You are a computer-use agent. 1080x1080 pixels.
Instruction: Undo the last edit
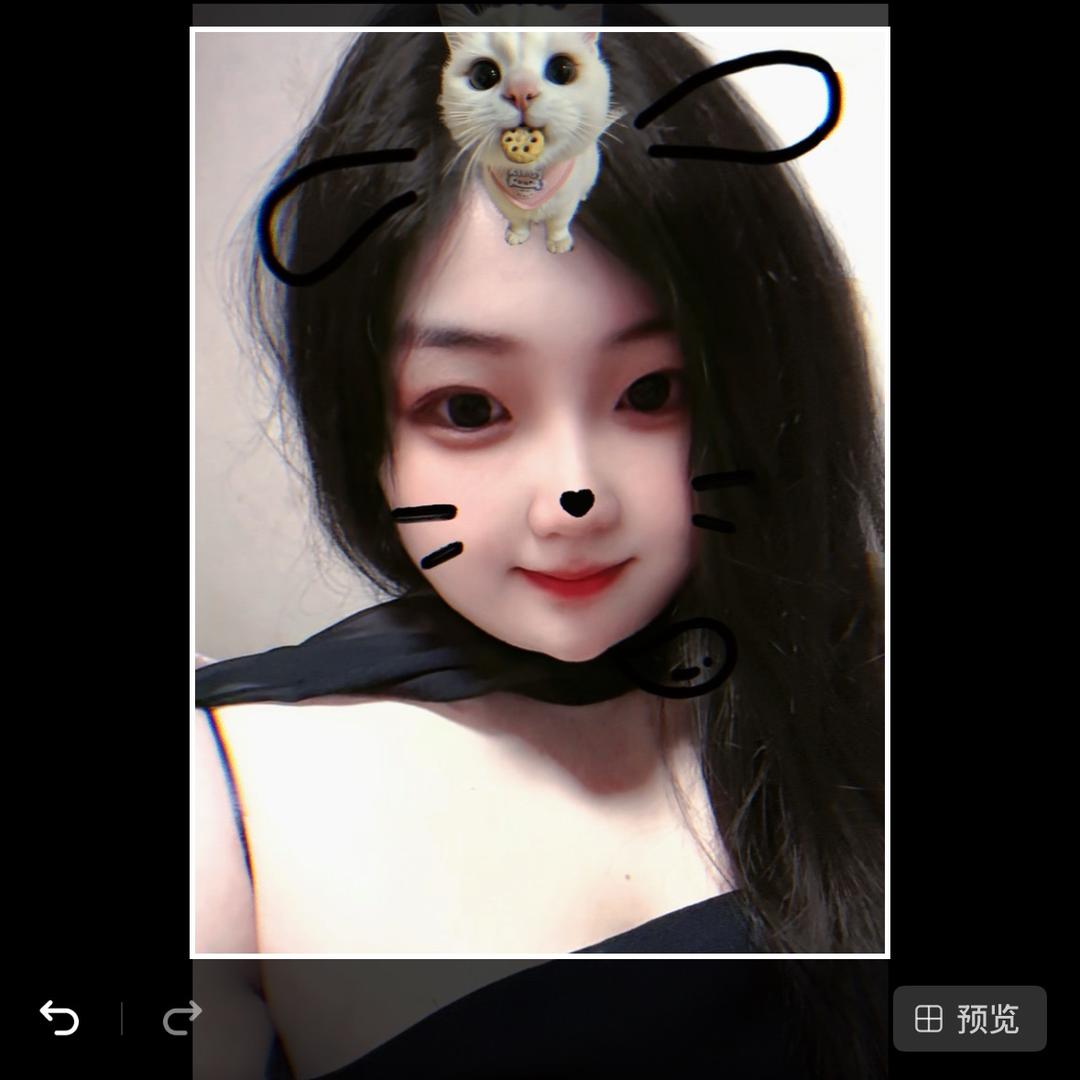tap(59, 1018)
